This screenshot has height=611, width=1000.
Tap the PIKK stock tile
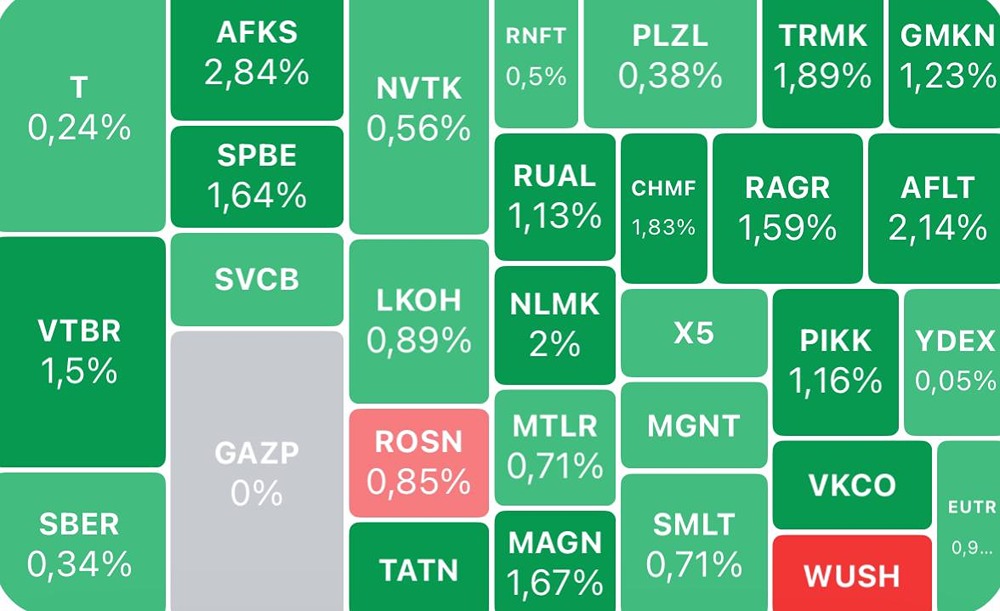click(834, 361)
